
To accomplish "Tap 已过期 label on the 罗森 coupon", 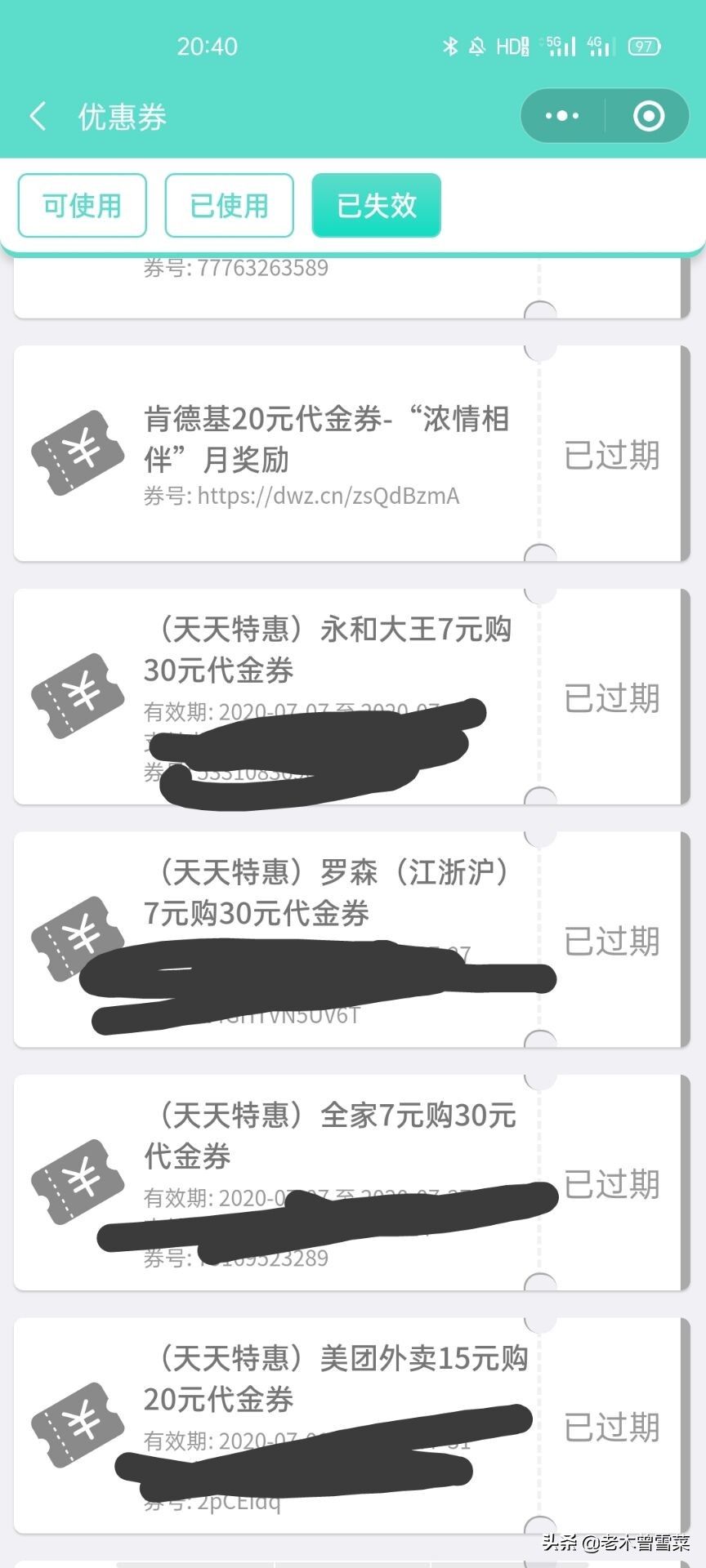I will (611, 939).
